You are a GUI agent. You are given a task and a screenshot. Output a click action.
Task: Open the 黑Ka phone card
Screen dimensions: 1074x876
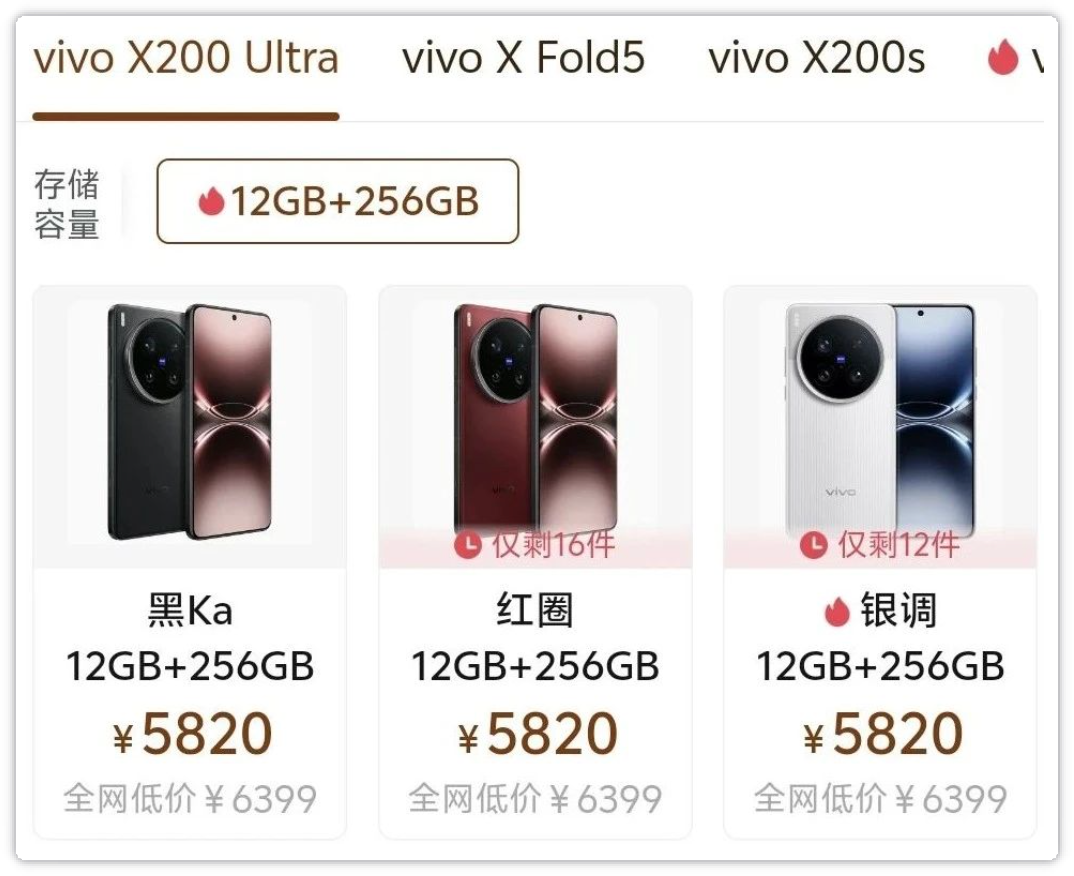click(190, 560)
